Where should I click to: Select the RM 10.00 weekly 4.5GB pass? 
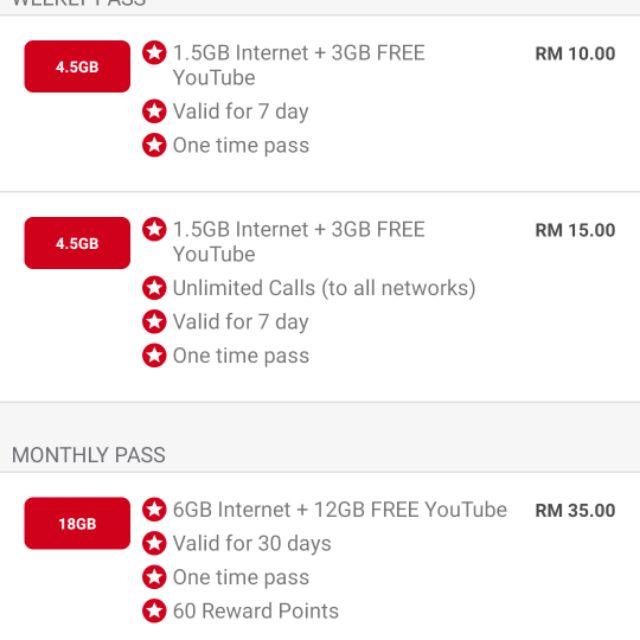(77, 67)
